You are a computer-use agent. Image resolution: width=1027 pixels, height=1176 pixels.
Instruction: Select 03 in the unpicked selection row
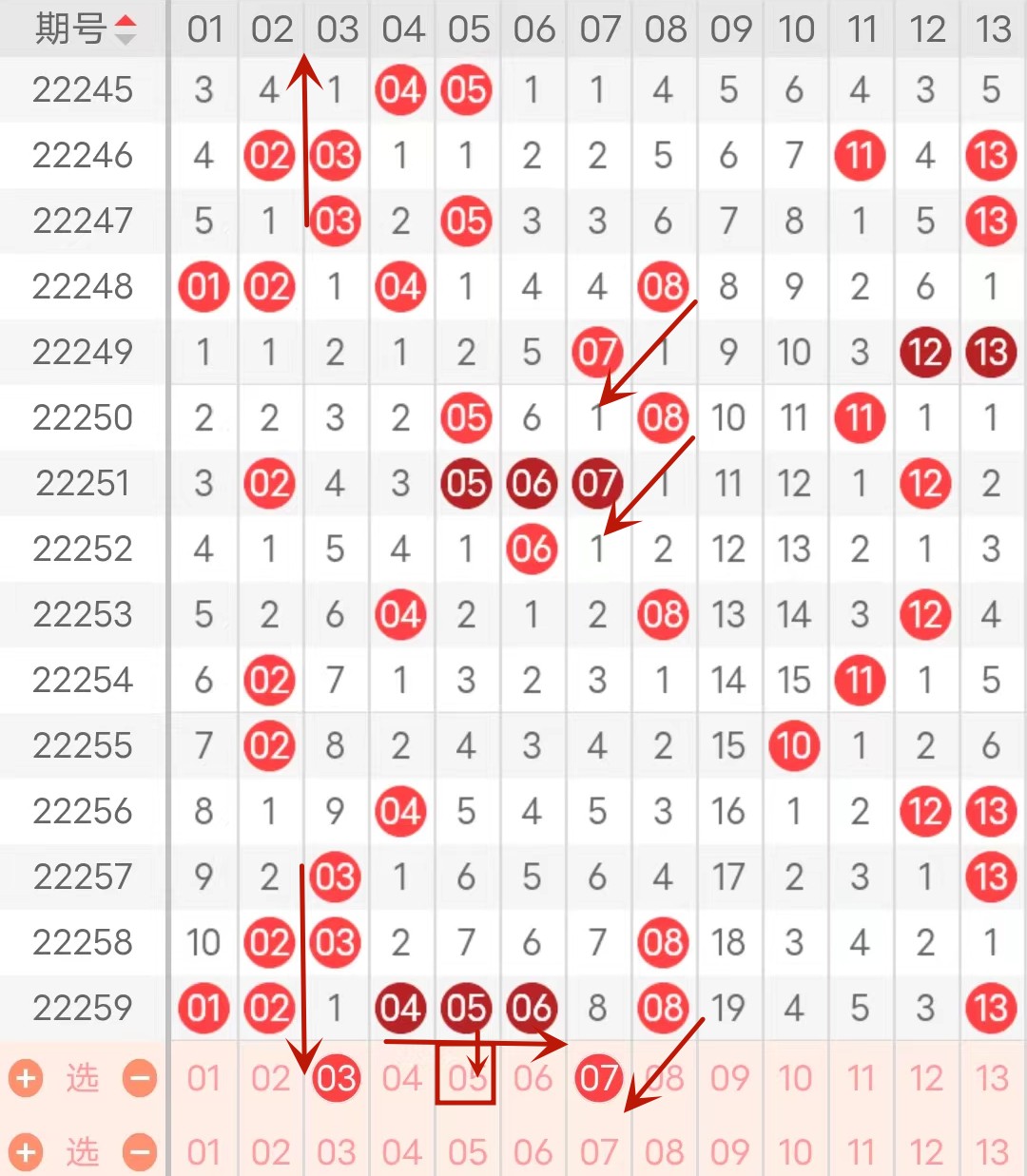pyautogui.click(x=336, y=1152)
